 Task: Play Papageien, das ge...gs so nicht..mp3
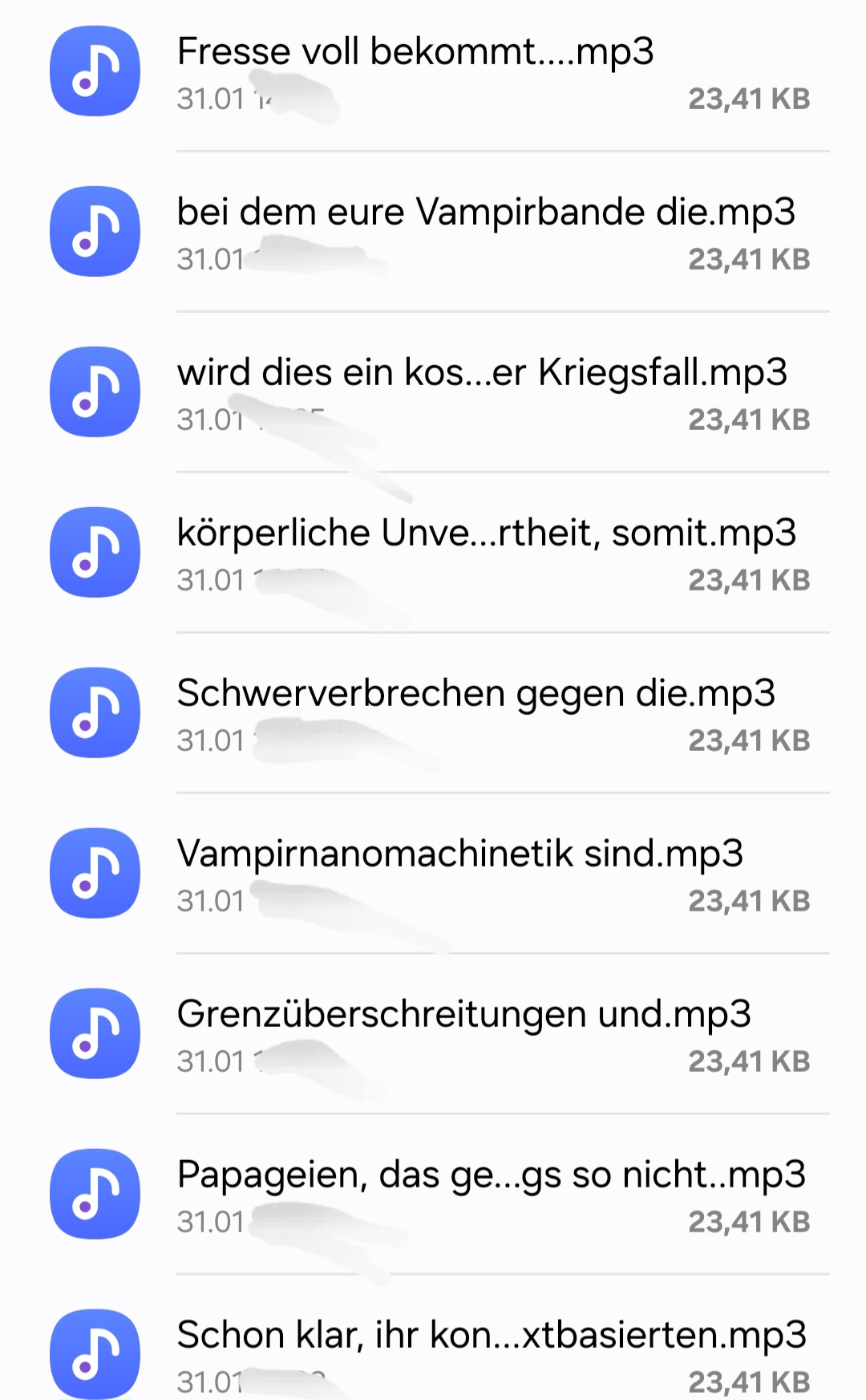click(491, 1176)
